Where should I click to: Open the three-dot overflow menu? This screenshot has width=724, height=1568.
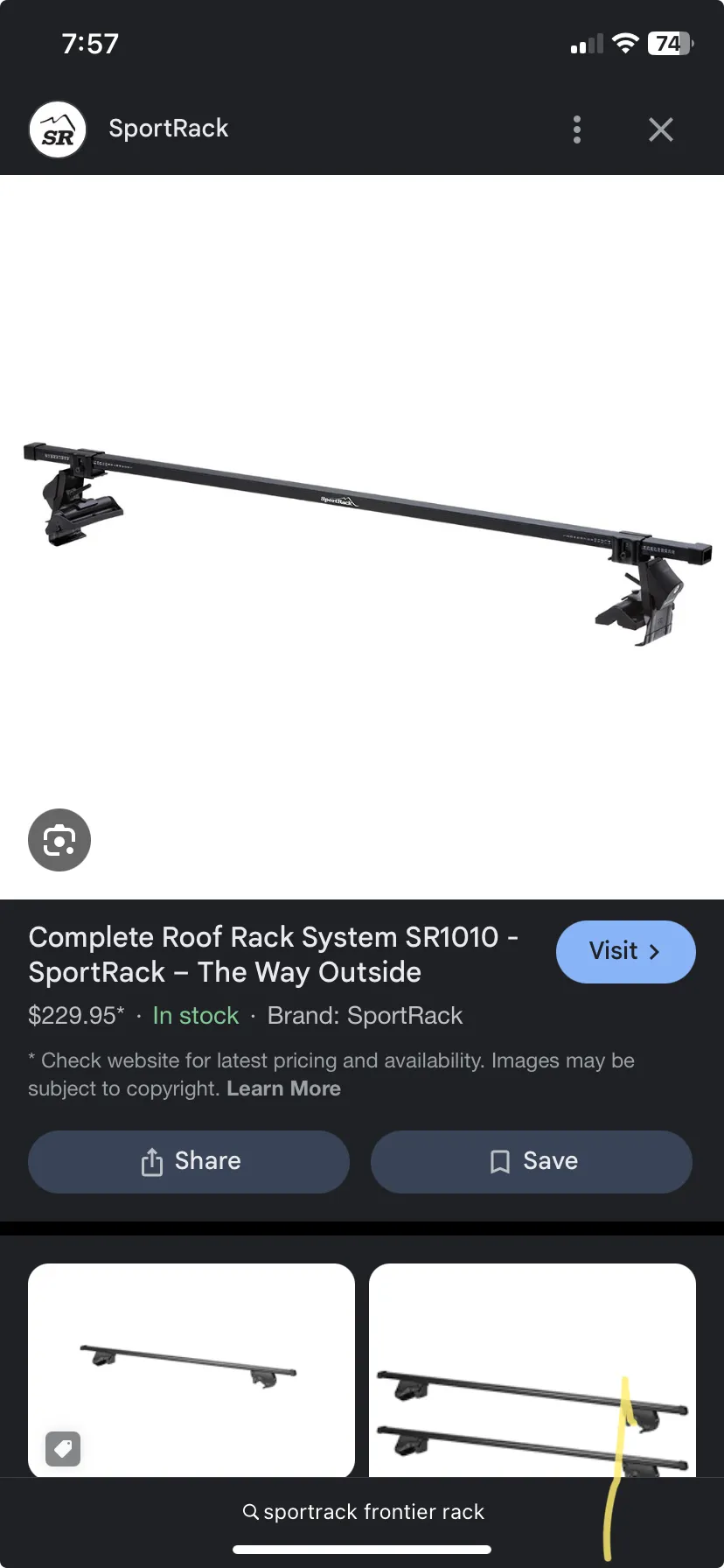pyautogui.click(x=576, y=129)
